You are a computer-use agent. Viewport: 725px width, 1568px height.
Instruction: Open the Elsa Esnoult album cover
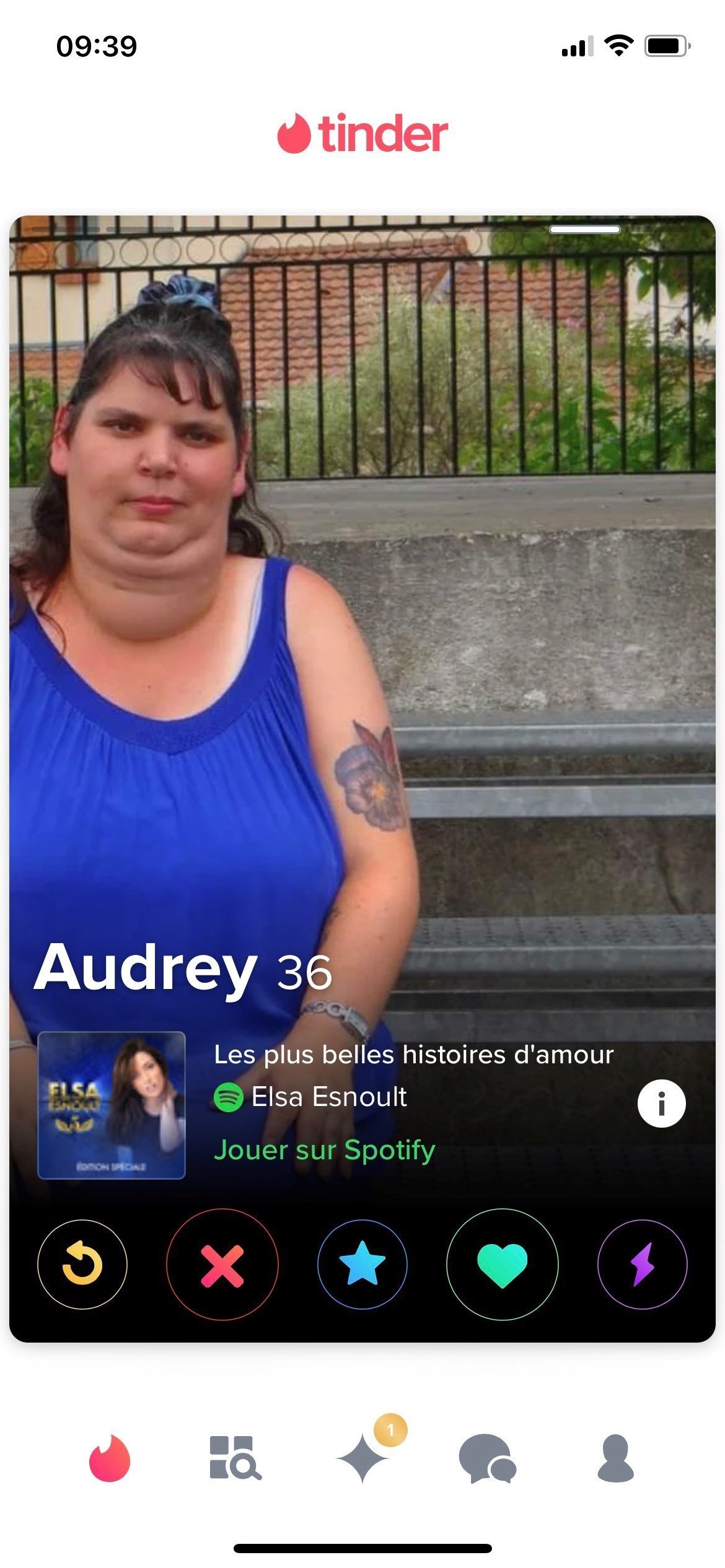pyautogui.click(x=112, y=1105)
